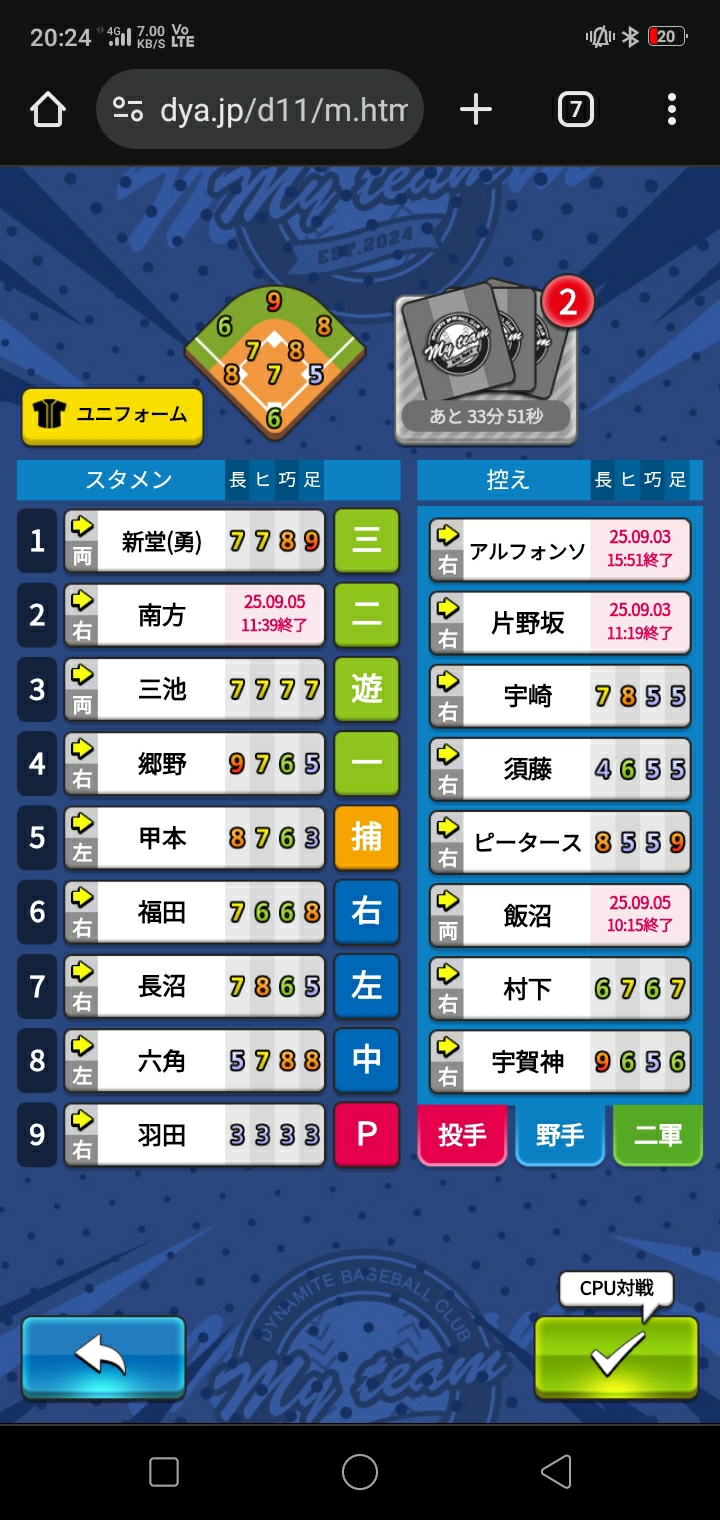This screenshot has height=1520, width=720.
Task: Confirm lineup with green checkmark button
Action: [616, 1355]
